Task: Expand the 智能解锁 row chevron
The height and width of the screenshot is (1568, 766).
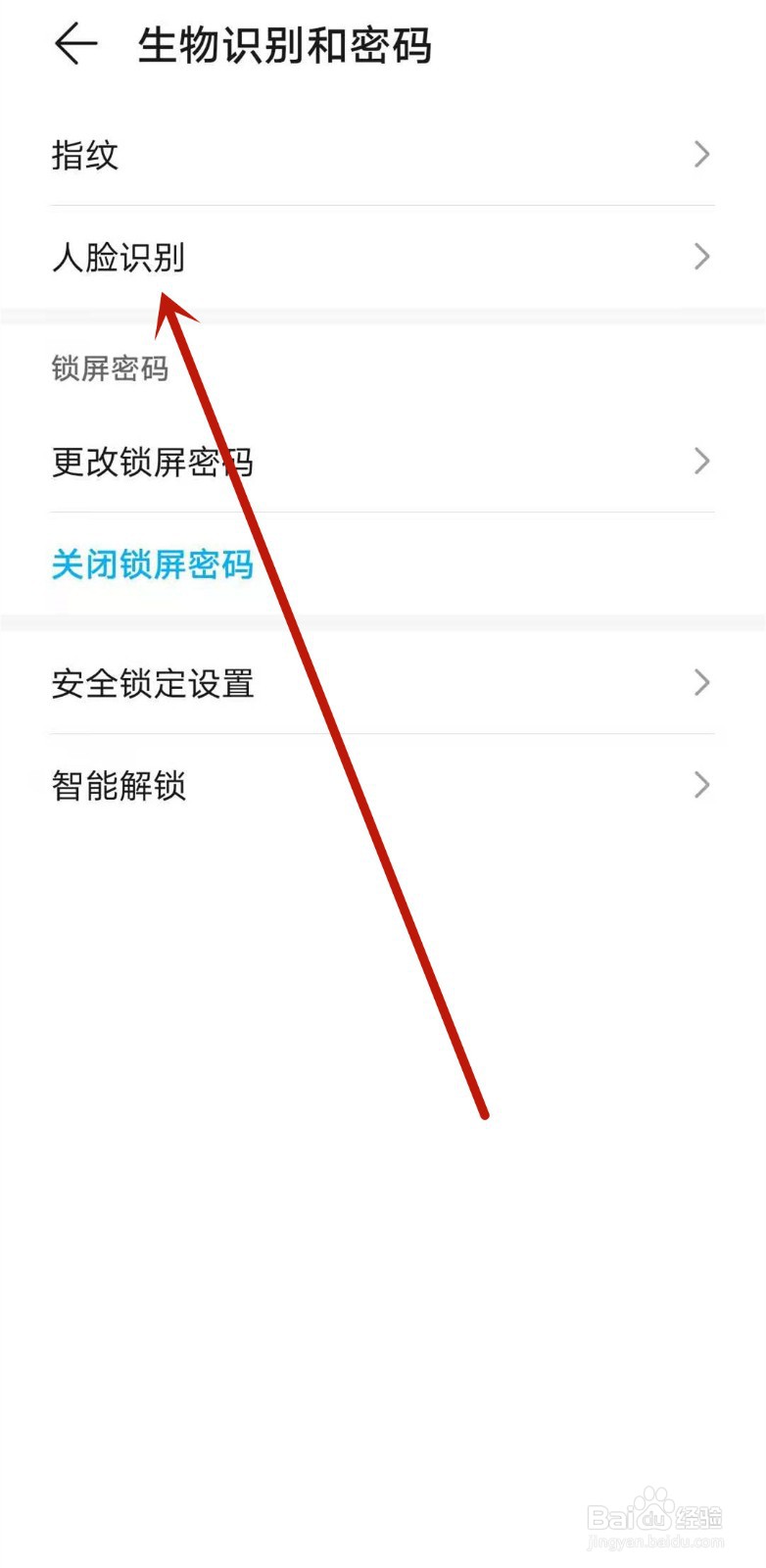Action: point(700,784)
